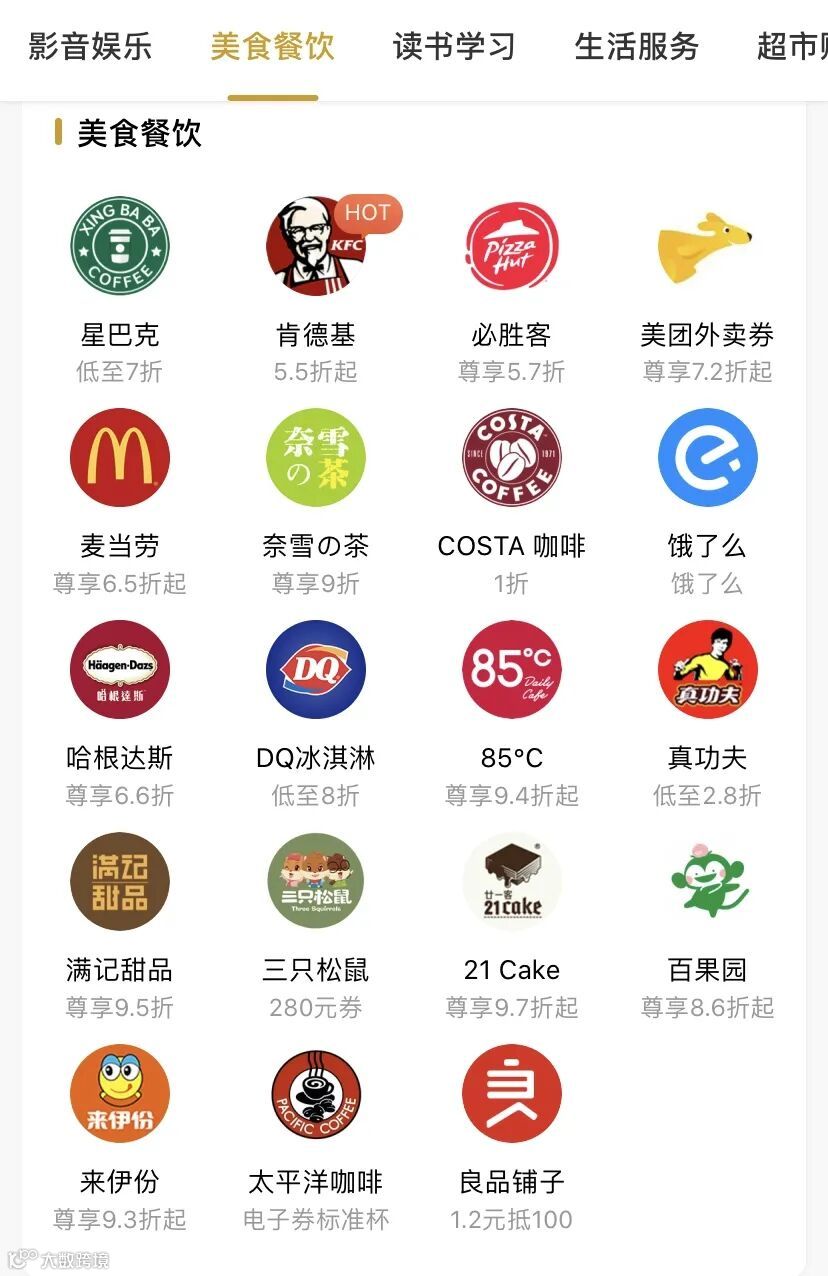Open the 星巴克 discount item
The image size is (828, 1276).
point(120,290)
